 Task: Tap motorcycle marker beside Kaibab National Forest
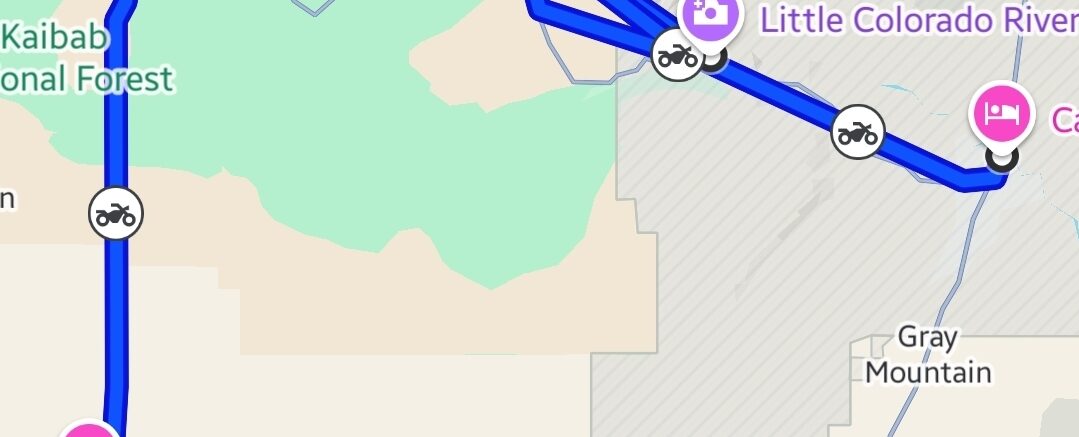click(117, 213)
